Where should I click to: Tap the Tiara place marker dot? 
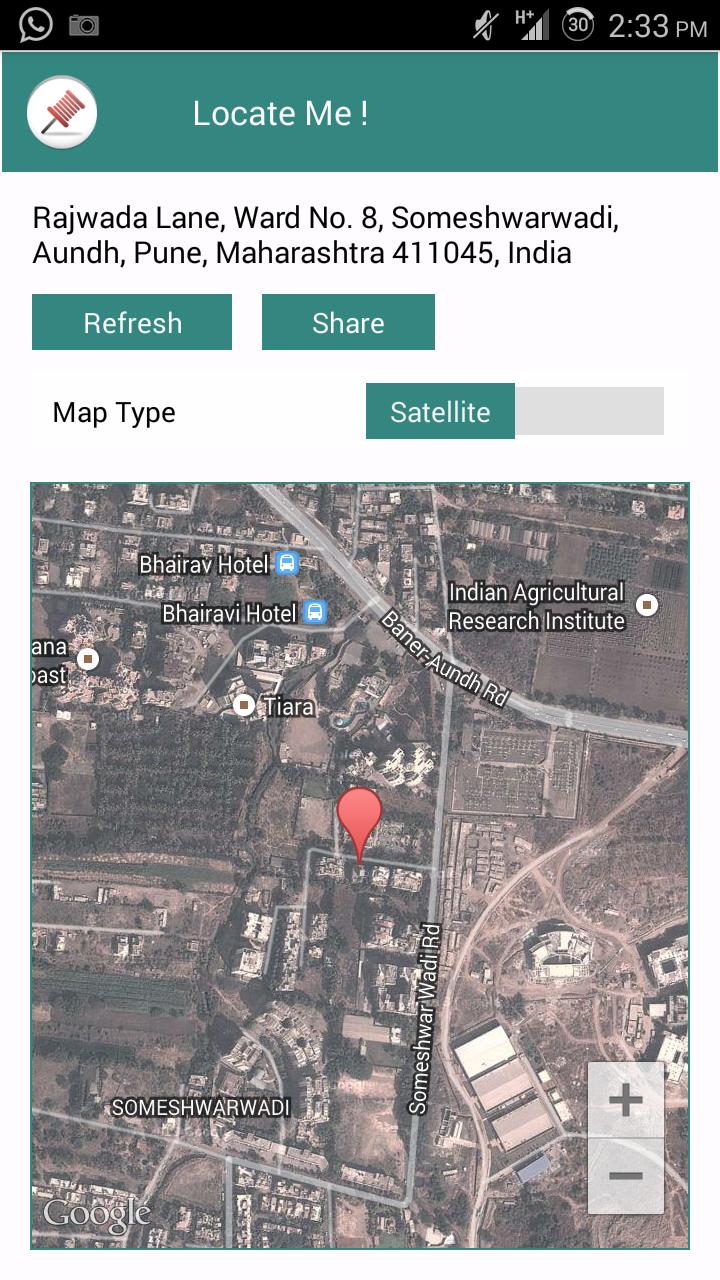point(243,704)
